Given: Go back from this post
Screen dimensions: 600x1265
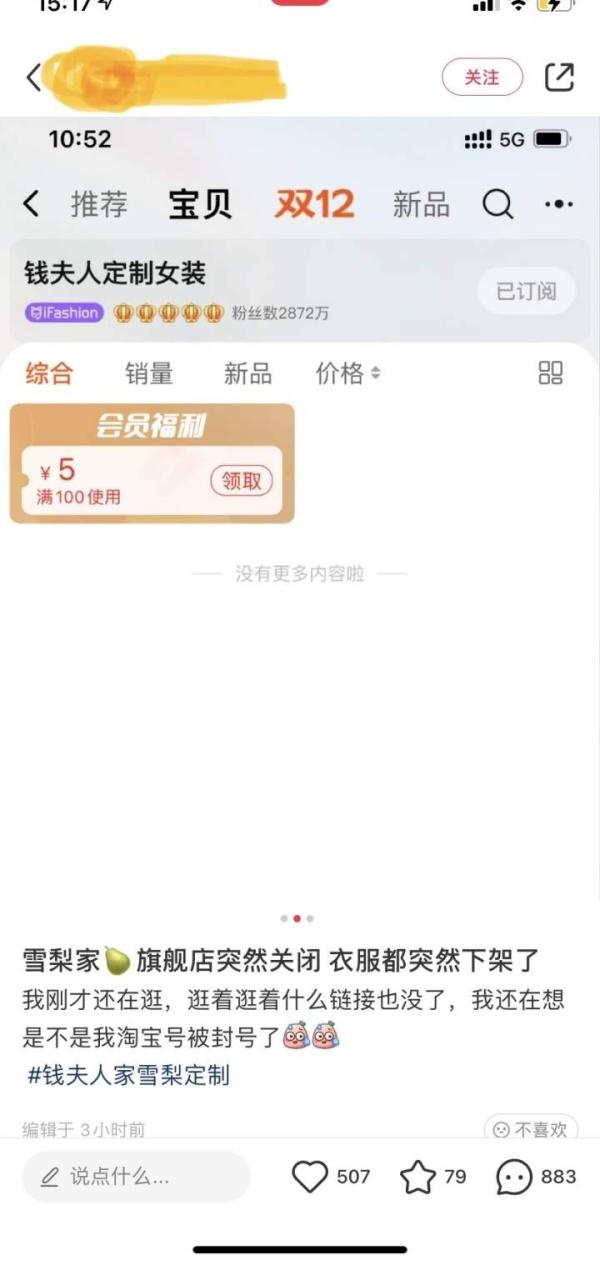Looking at the screenshot, I should pos(33,77).
